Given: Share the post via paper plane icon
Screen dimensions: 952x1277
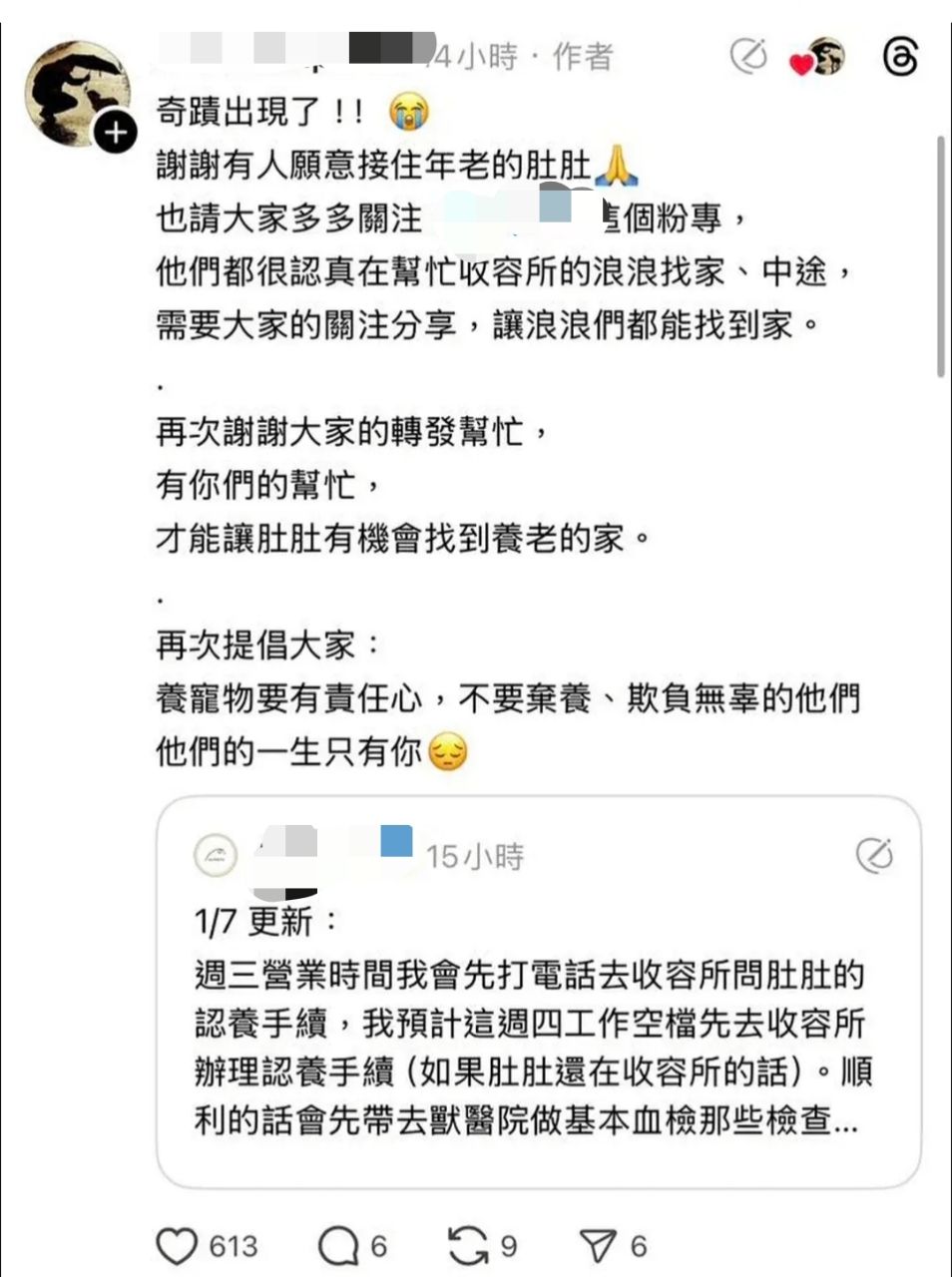Looking at the screenshot, I should point(598,1246).
